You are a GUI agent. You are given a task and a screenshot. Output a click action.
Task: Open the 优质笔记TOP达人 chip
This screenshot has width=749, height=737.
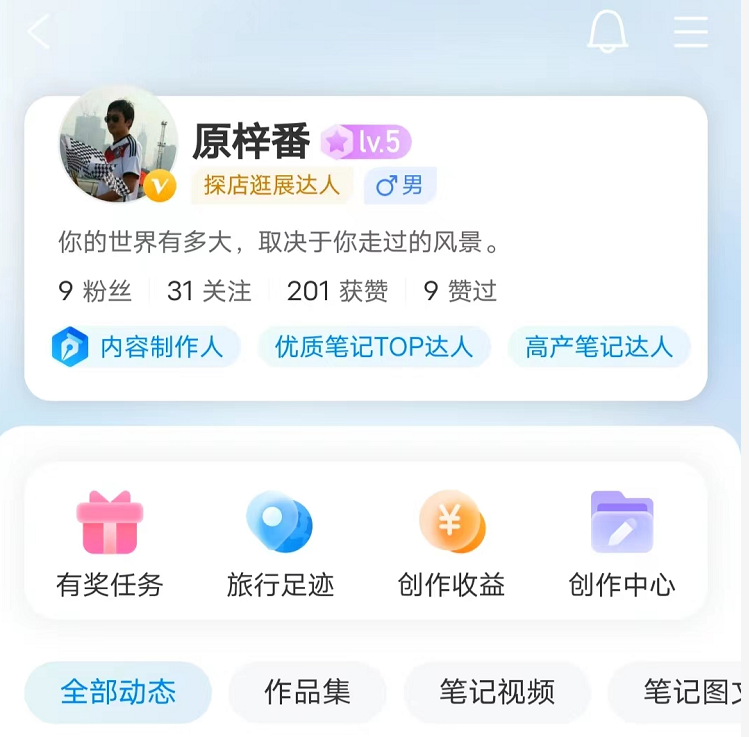tap(374, 347)
